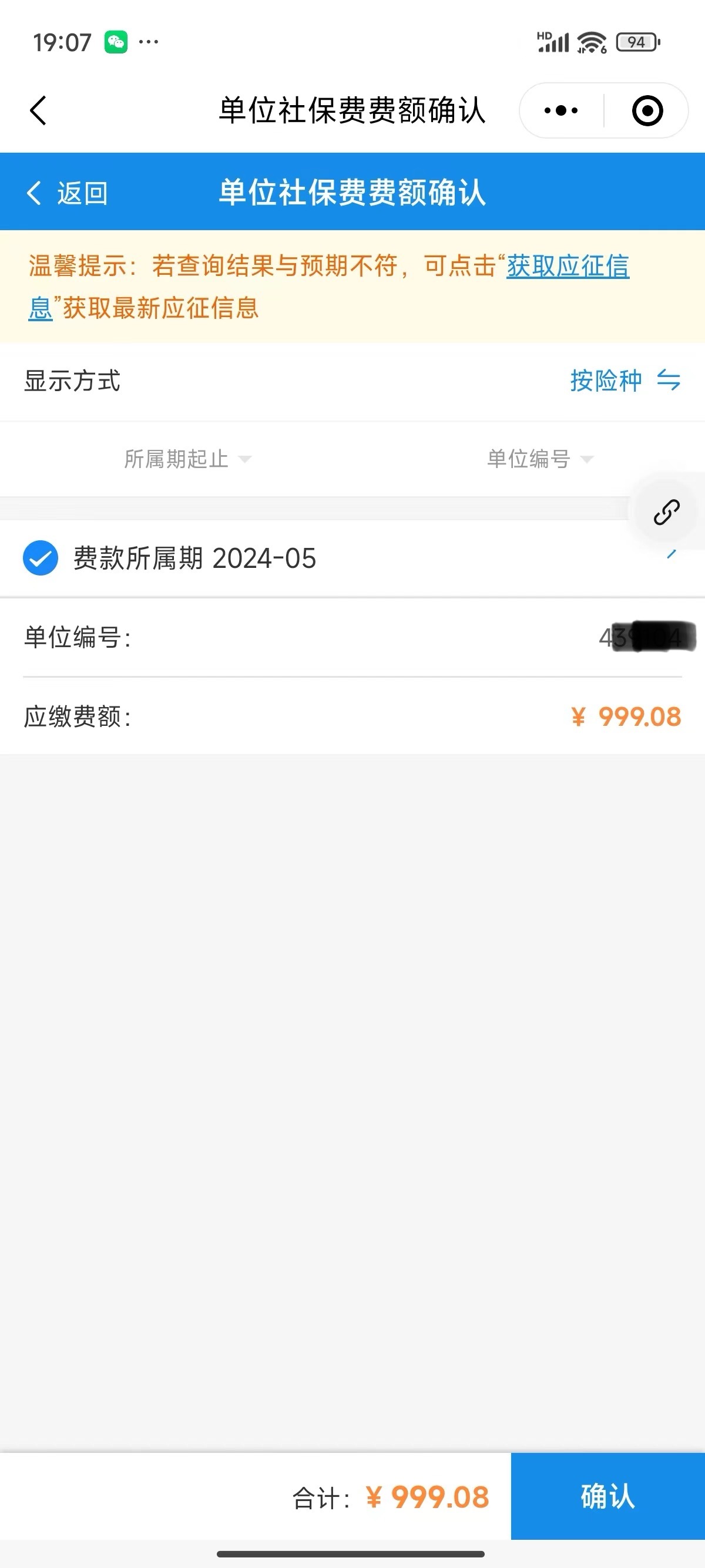Open the 获取应征信息 link

coord(568,266)
